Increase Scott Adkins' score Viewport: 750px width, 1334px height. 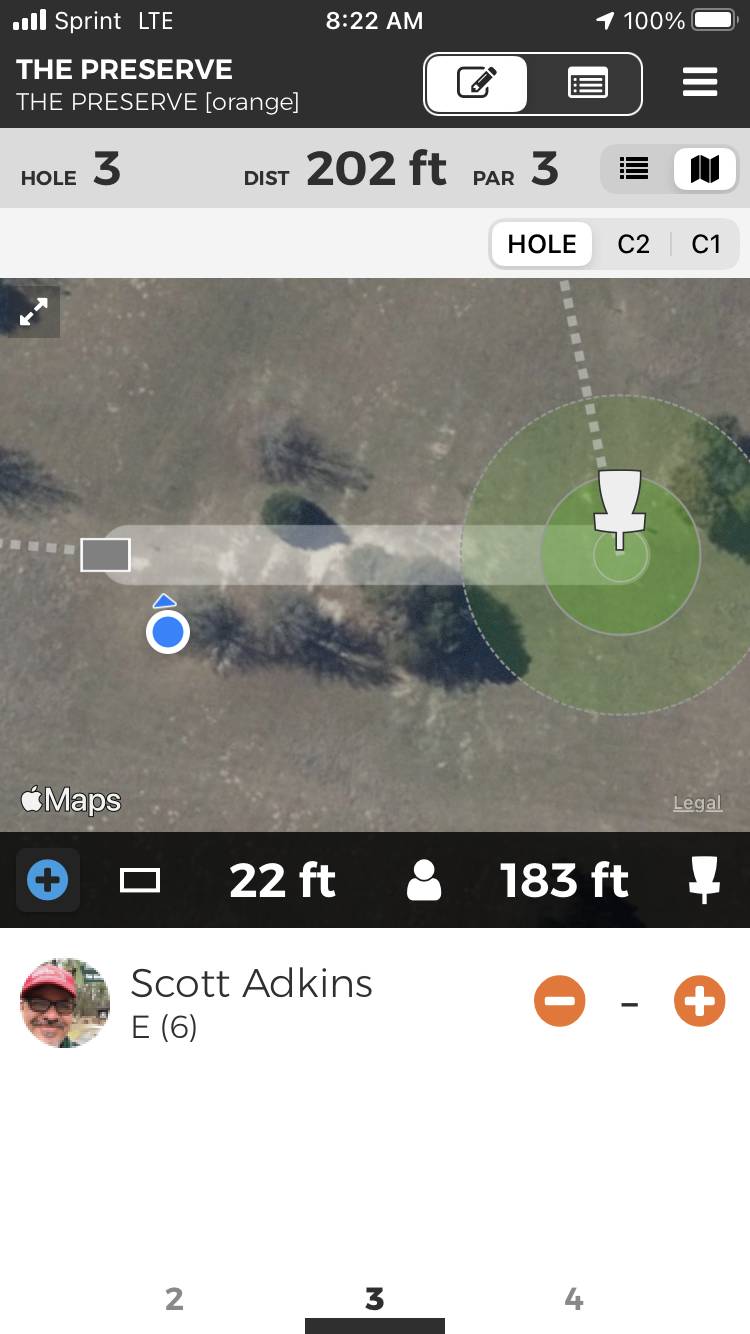699,1001
